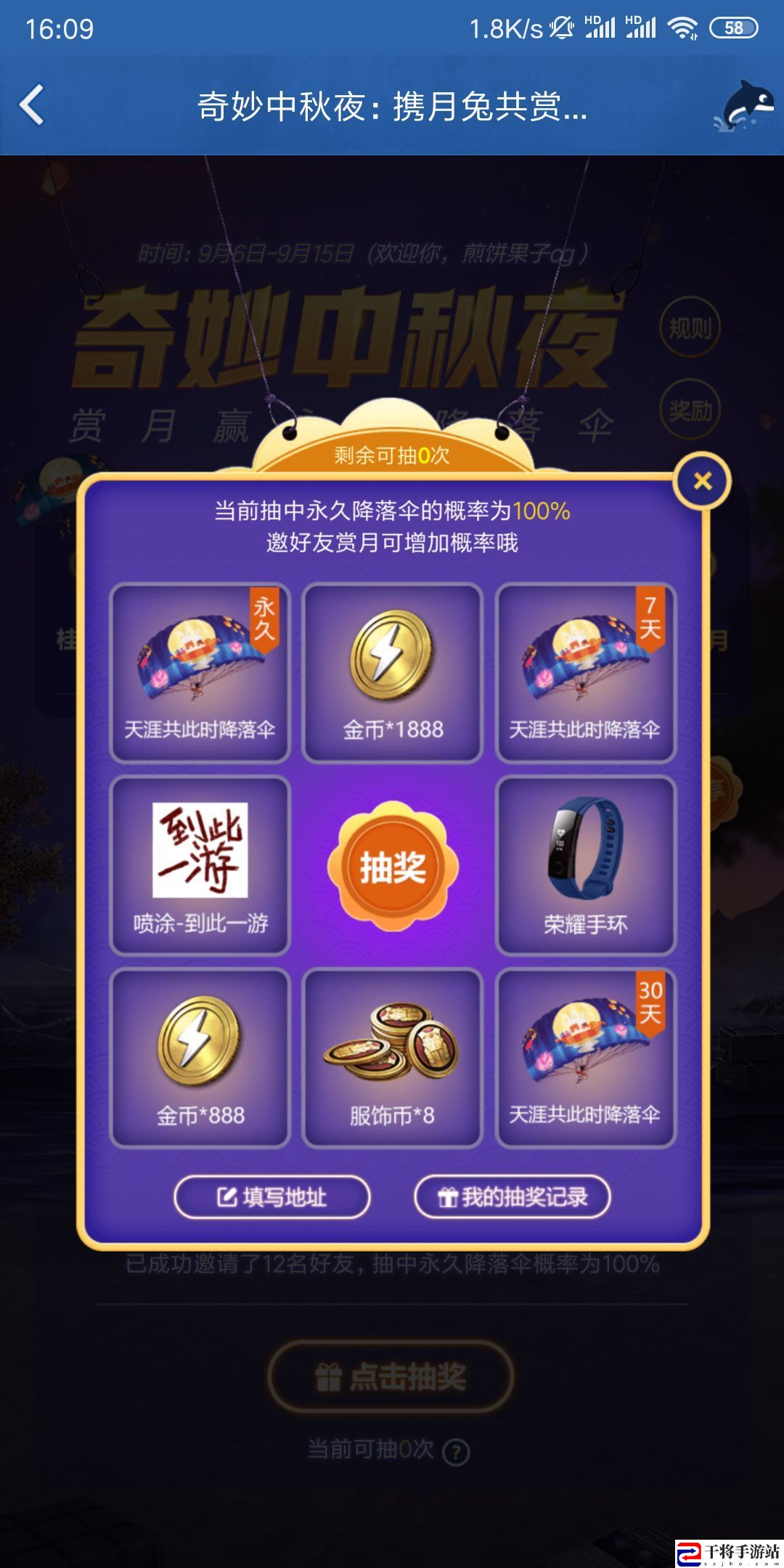Tap the dolphin icon in header

click(x=746, y=106)
